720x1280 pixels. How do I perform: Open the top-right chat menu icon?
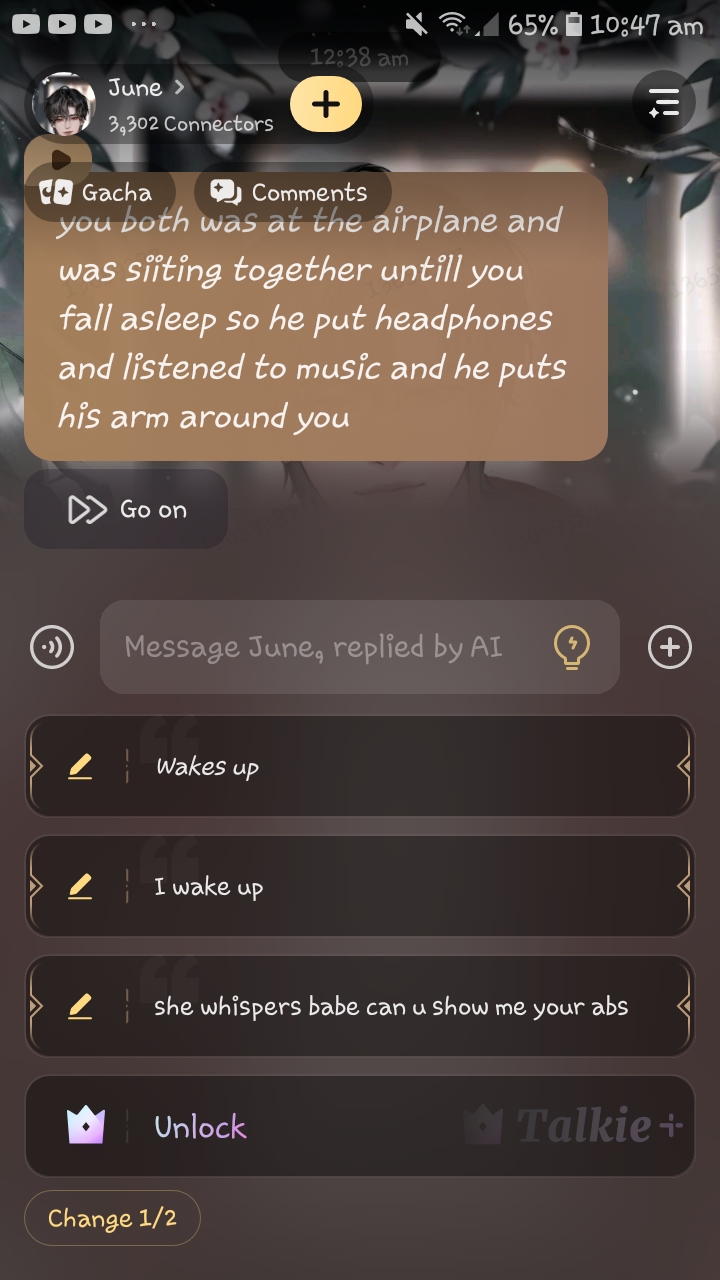click(x=664, y=104)
